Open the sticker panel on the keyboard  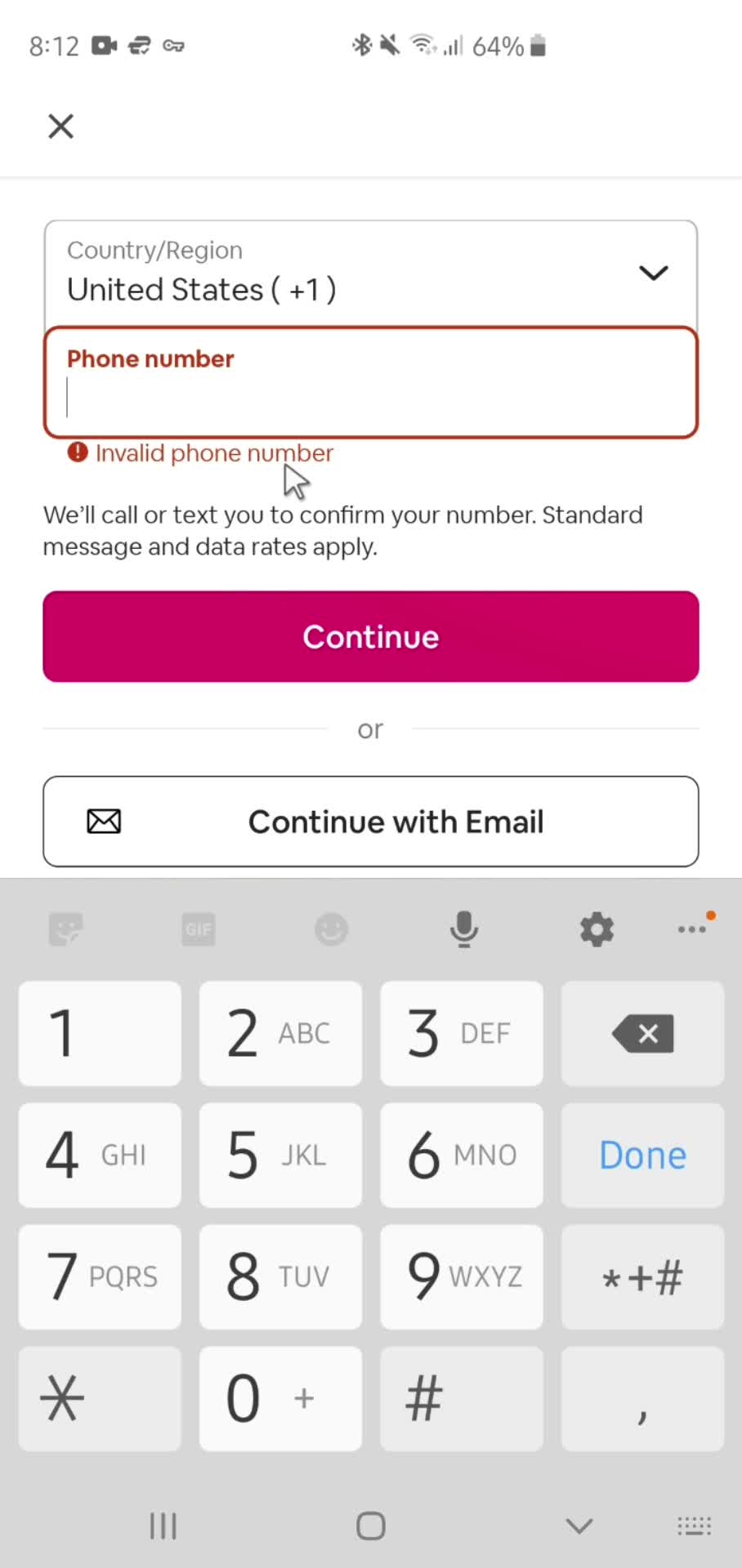66,929
